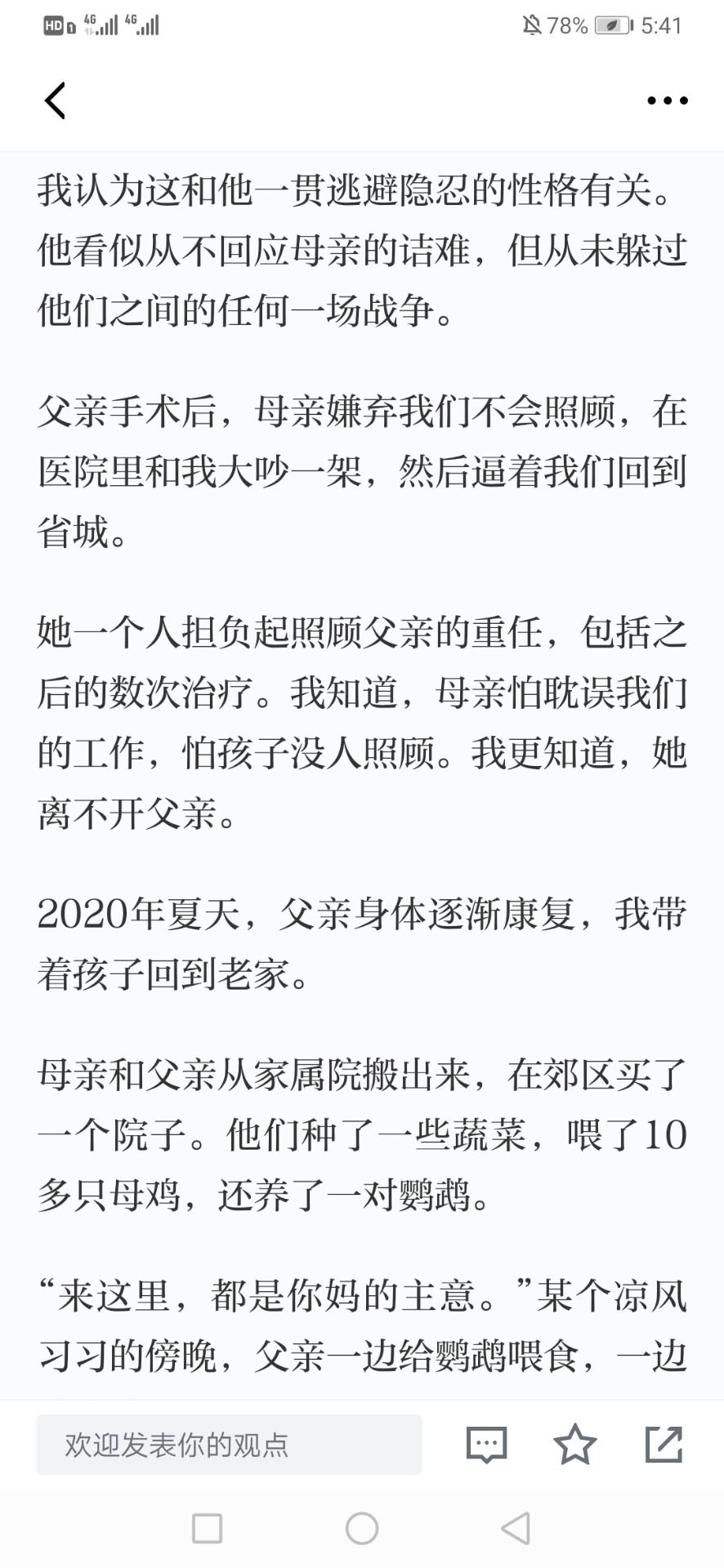Viewport: 724px width, 1568px height.
Task: Share the article via share icon
Action: 664,1444
